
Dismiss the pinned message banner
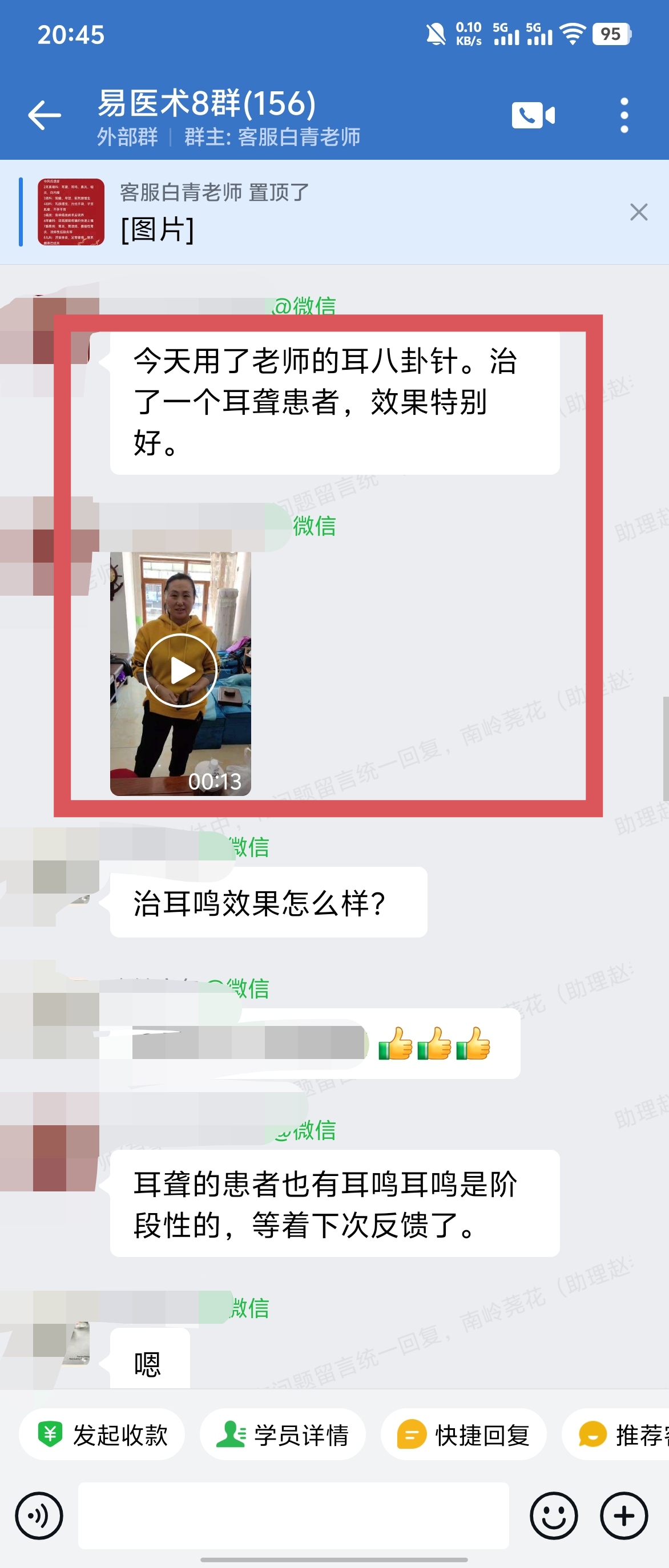639,212
